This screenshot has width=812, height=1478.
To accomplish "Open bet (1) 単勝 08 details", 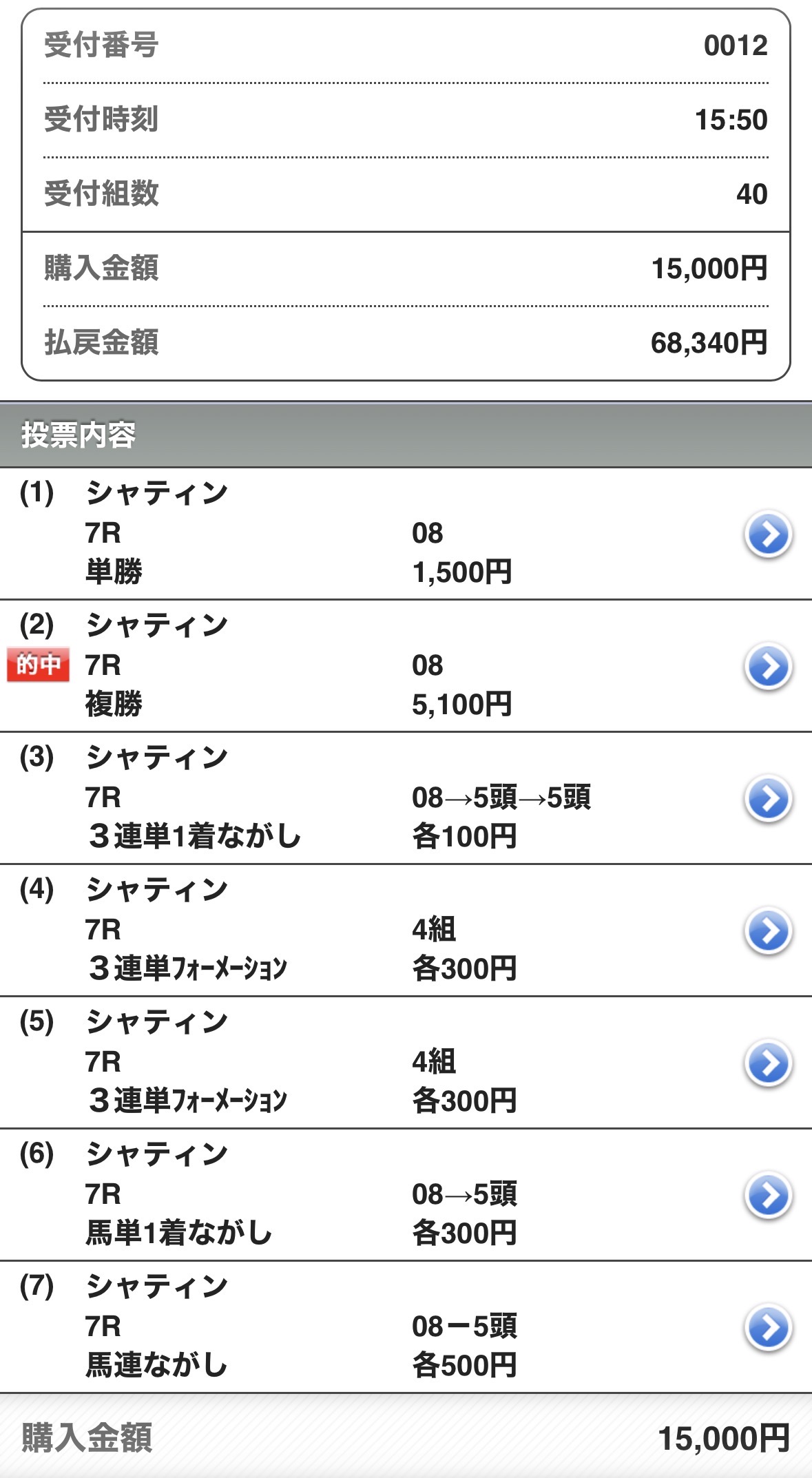I will click(768, 534).
